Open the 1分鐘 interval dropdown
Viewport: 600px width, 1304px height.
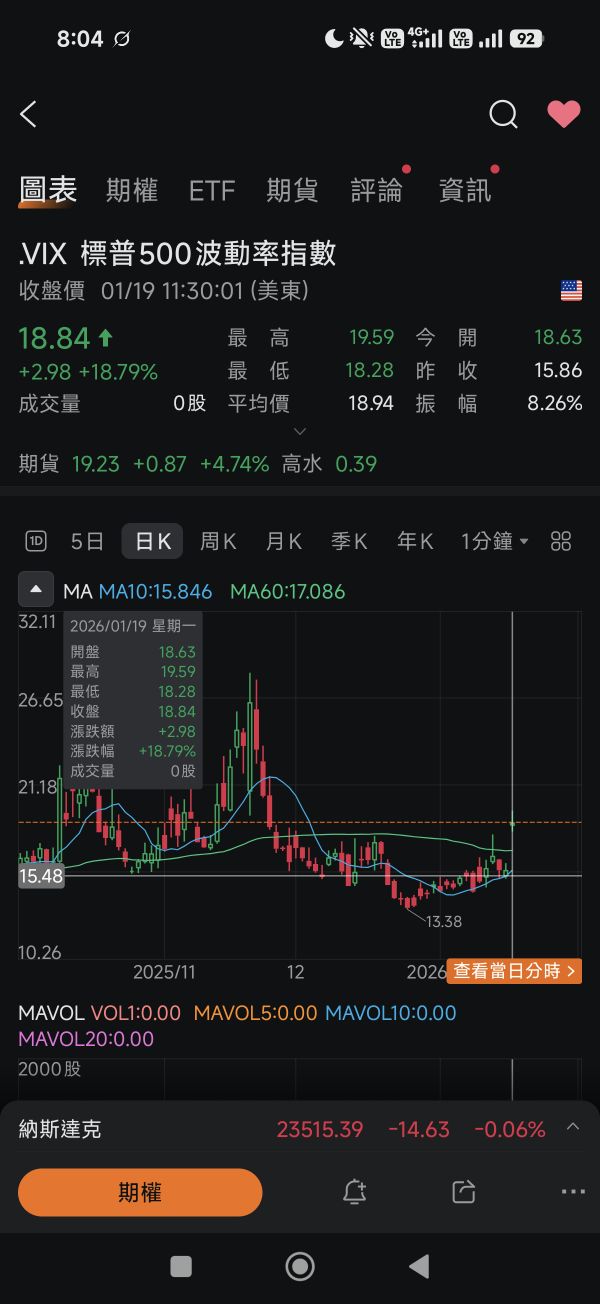(494, 542)
